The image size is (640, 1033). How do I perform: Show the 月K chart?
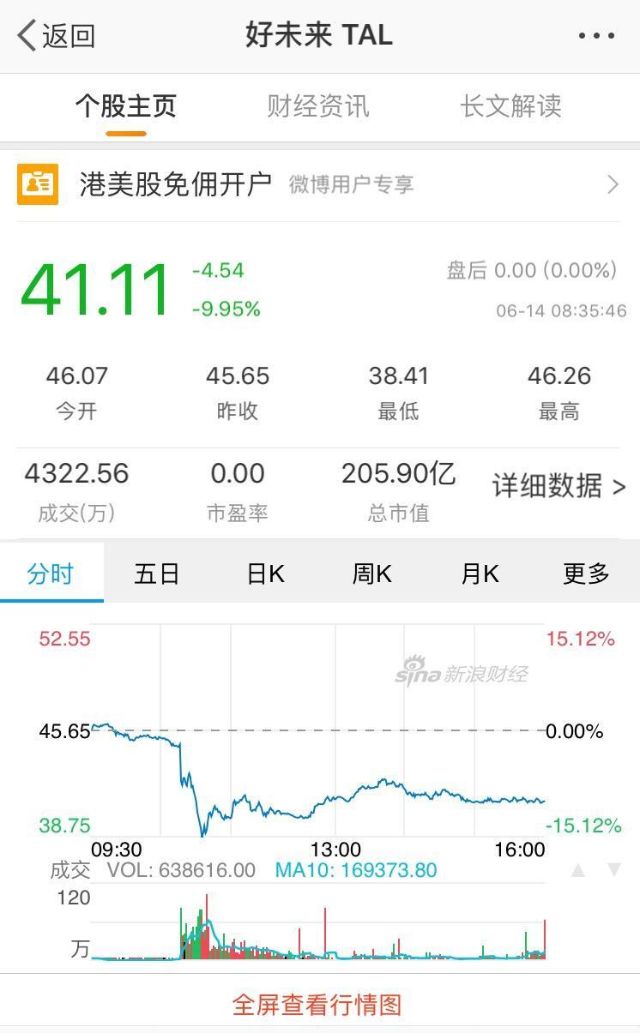coord(479,573)
